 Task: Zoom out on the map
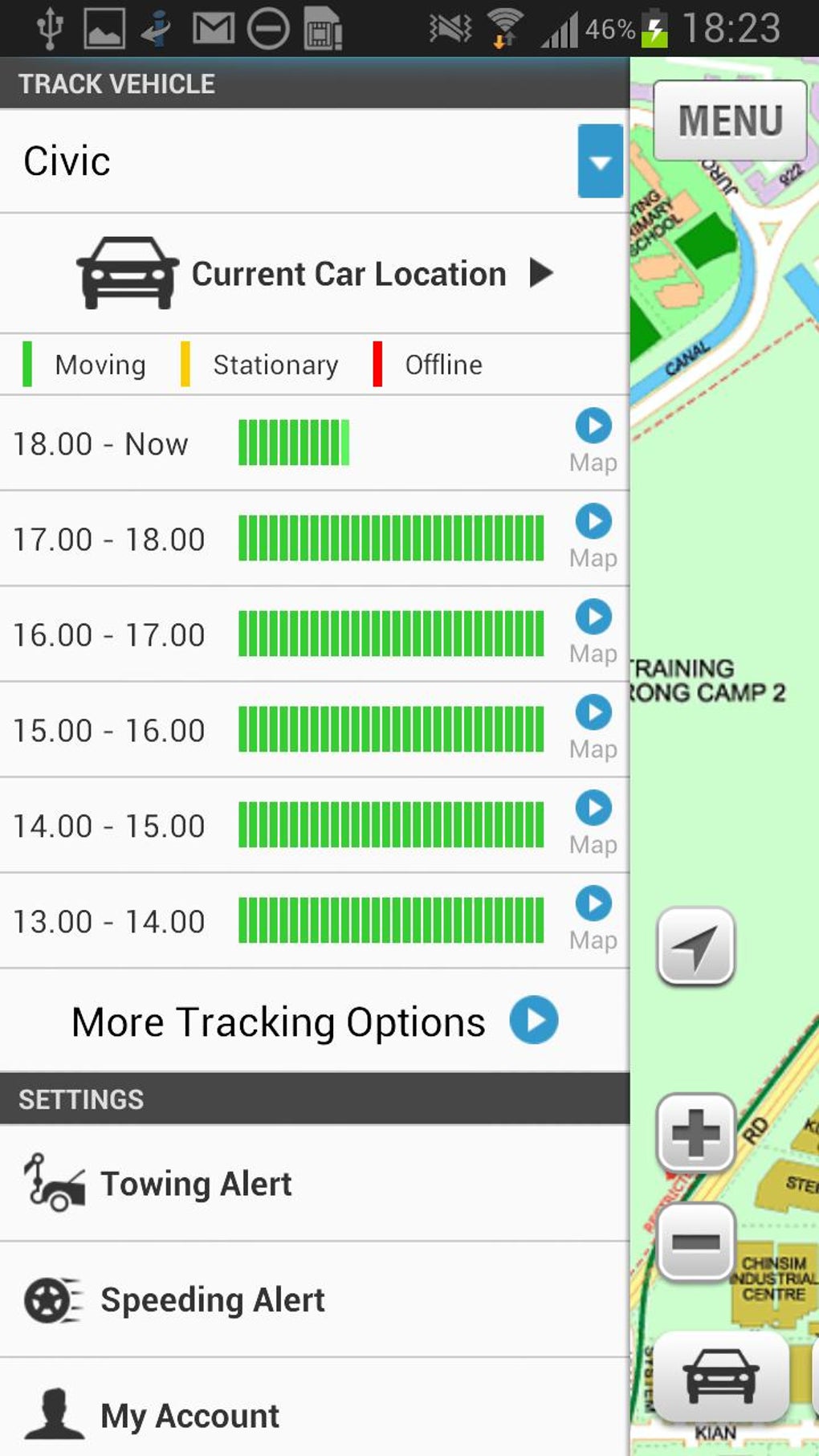[x=695, y=1242]
